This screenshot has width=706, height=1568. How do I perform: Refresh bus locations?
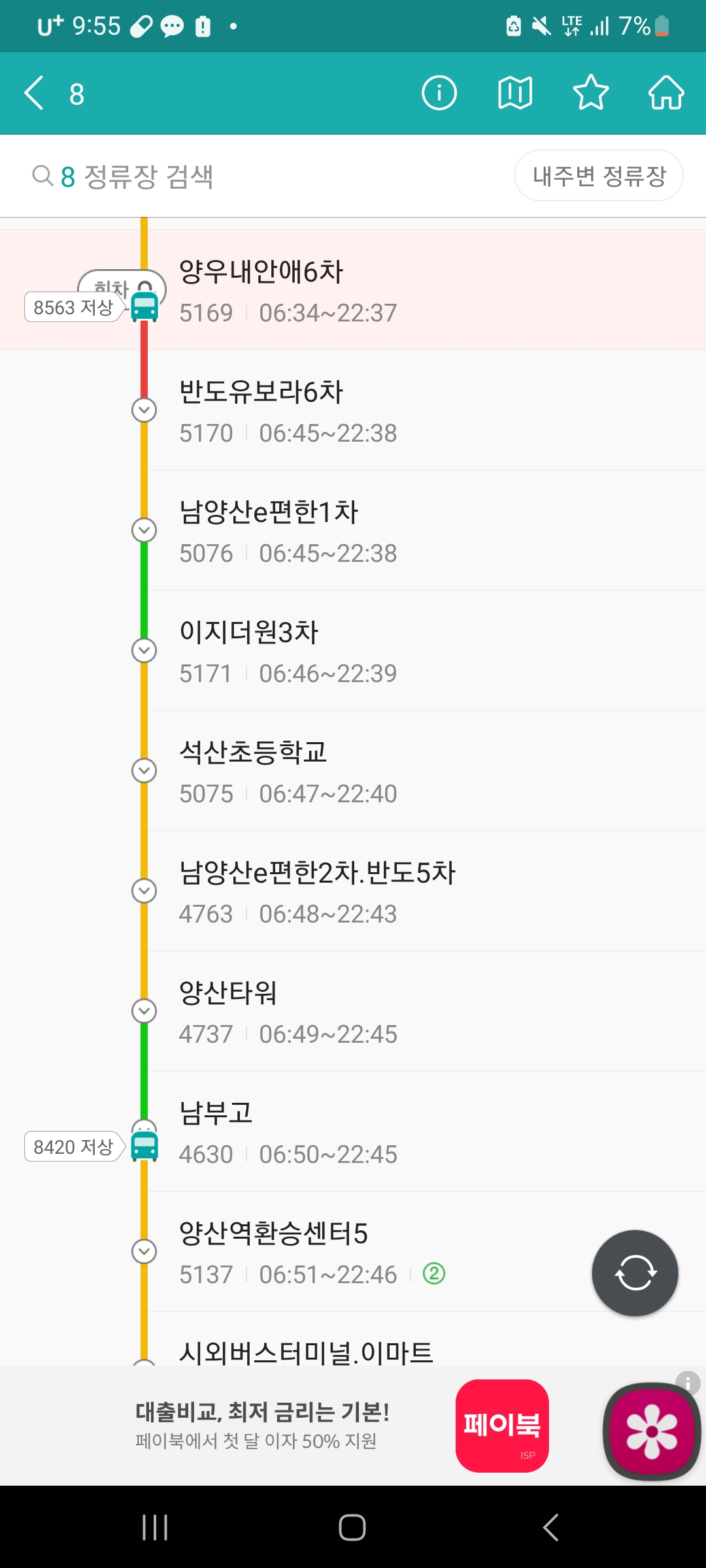635,1273
